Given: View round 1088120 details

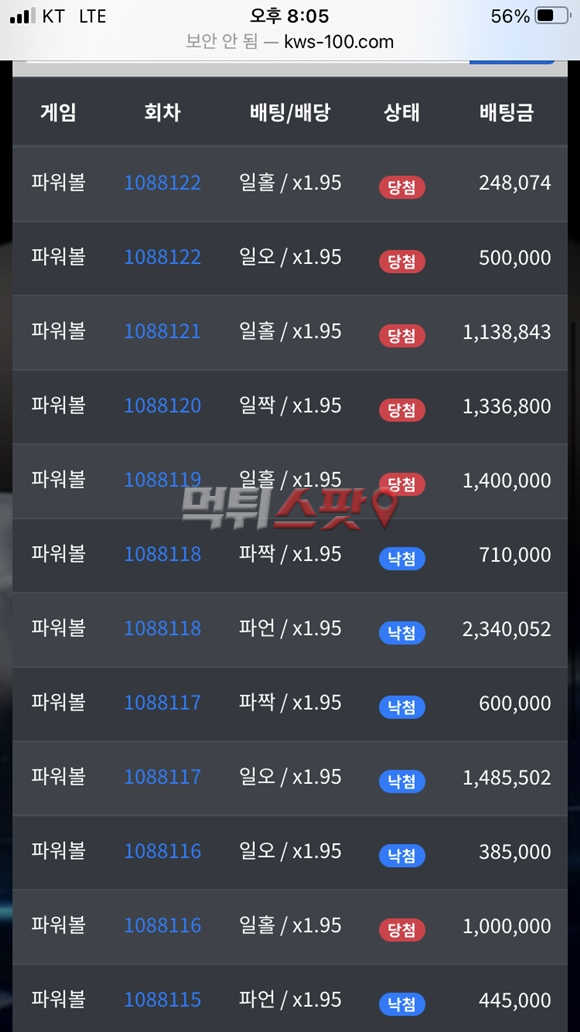Looking at the screenshot, I should tap(162, 405).
